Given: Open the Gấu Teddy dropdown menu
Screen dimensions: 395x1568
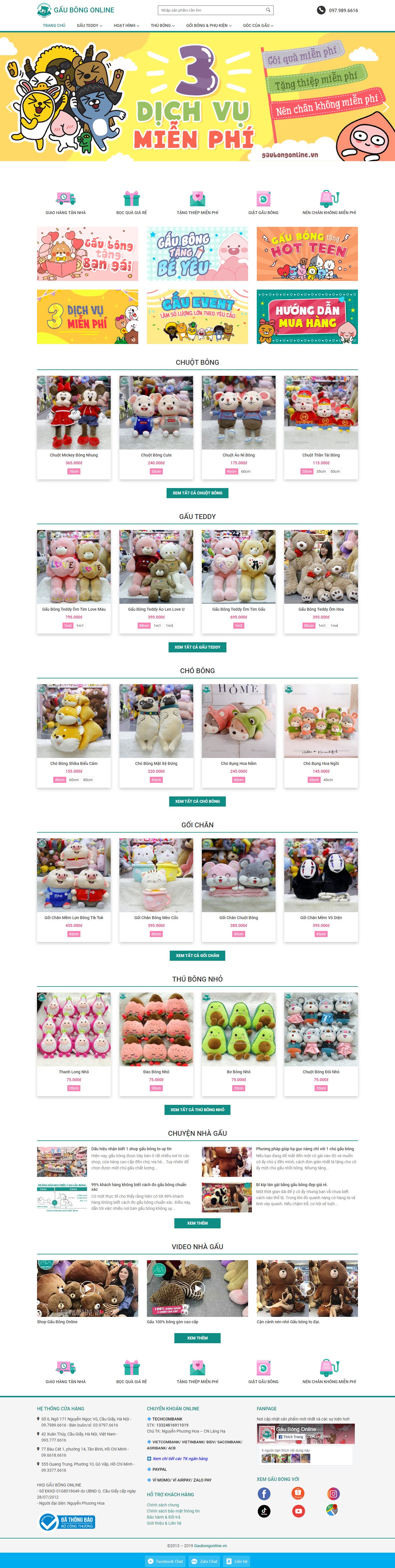Looking at the screenshot, I should (x=89, y=25).
